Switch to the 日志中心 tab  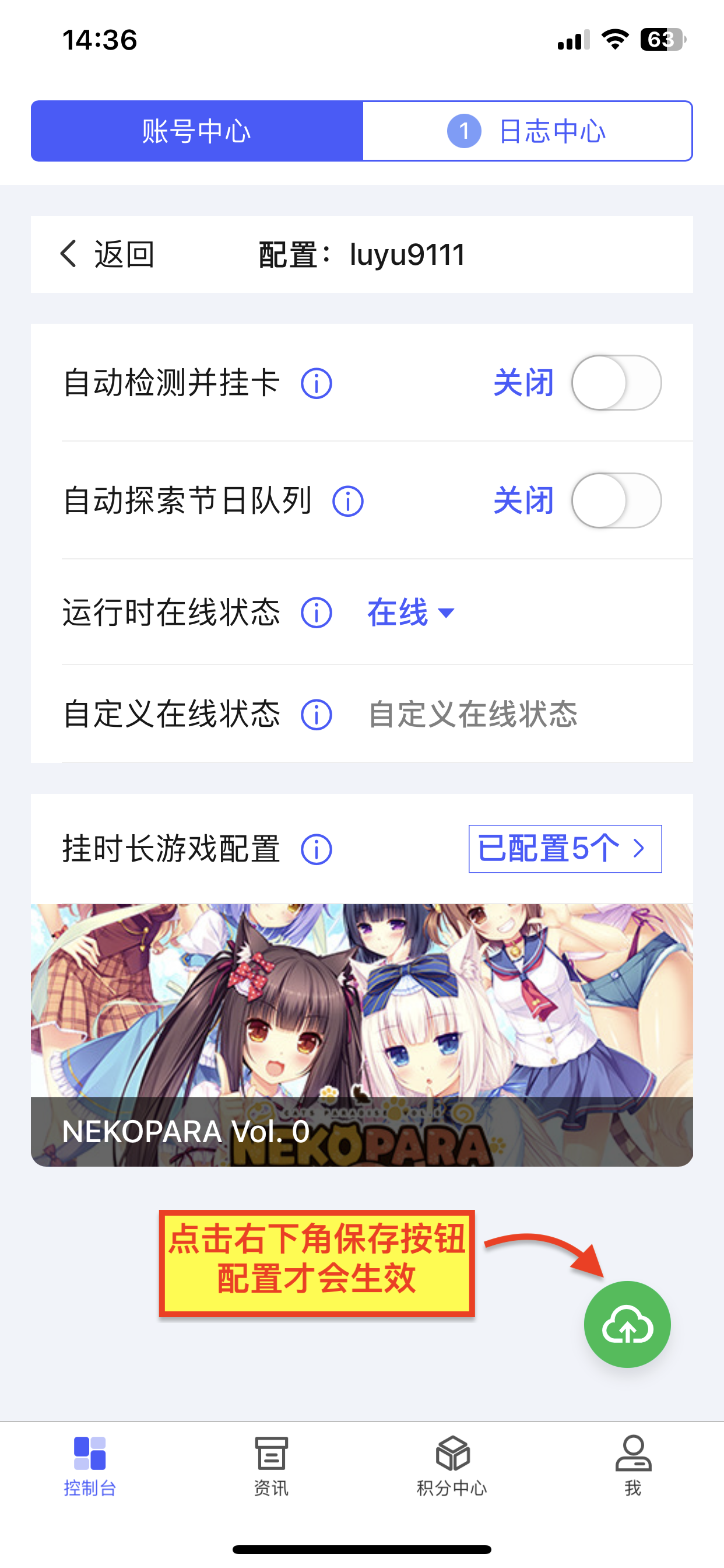527,131
